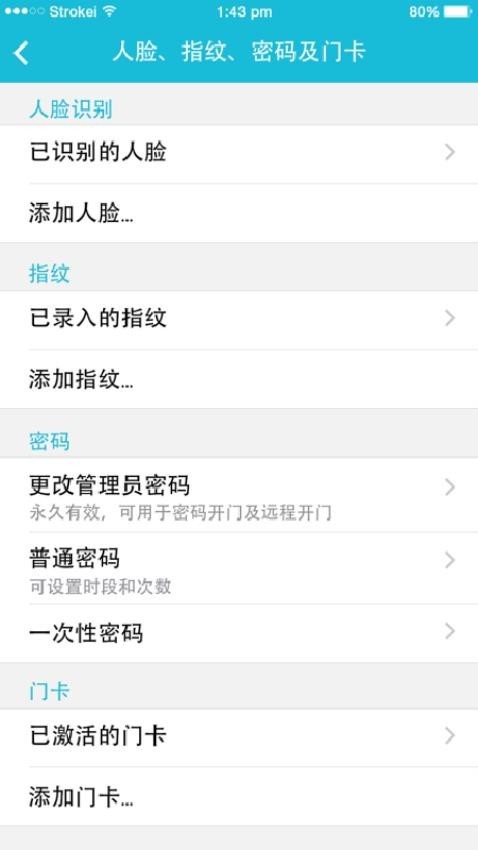The height and width of the screenshot is (850, 478).
Task: Go back using the top-left arrow
Action: point(21,53)
